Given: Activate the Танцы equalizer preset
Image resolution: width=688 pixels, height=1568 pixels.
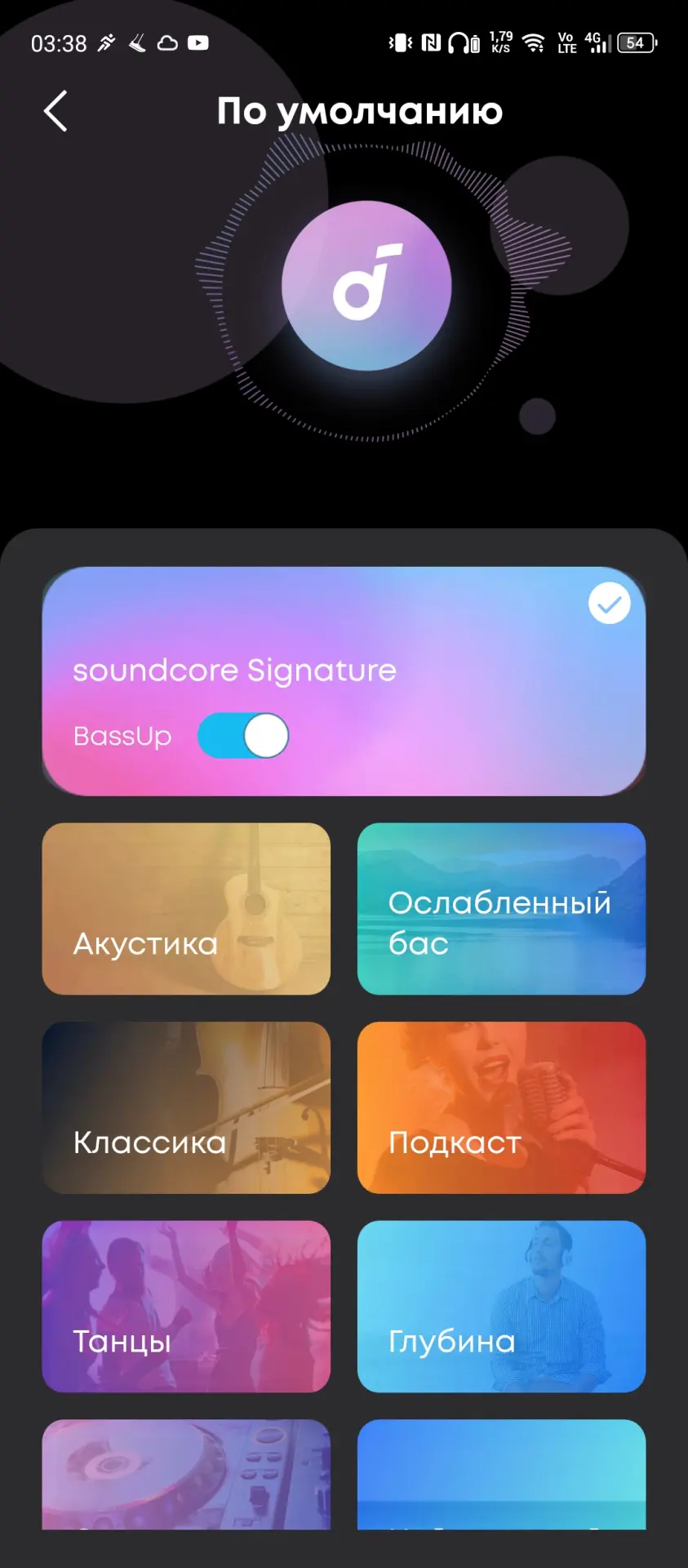Looking at the screenshot, I should (186, 1306).
